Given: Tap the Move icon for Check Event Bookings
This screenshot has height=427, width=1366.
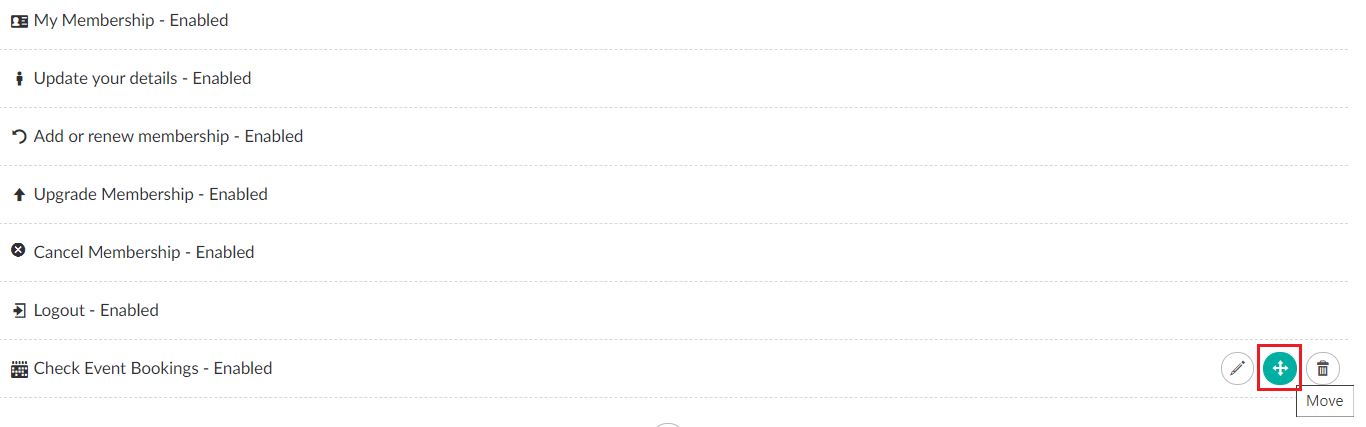Looking at the screenshot, I should [x=1279, y=368].
